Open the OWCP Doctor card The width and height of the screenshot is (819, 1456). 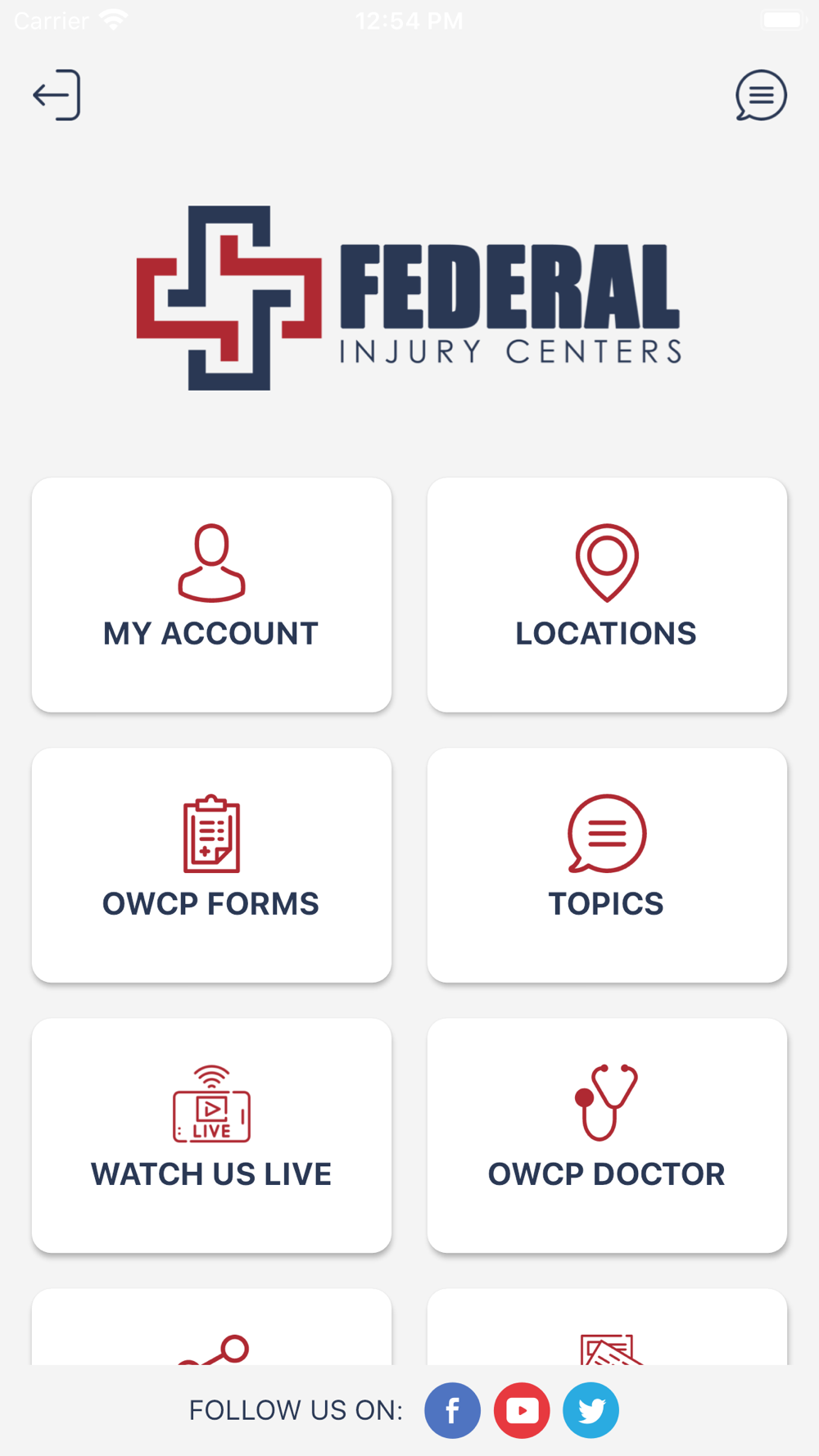(607, 1135)
